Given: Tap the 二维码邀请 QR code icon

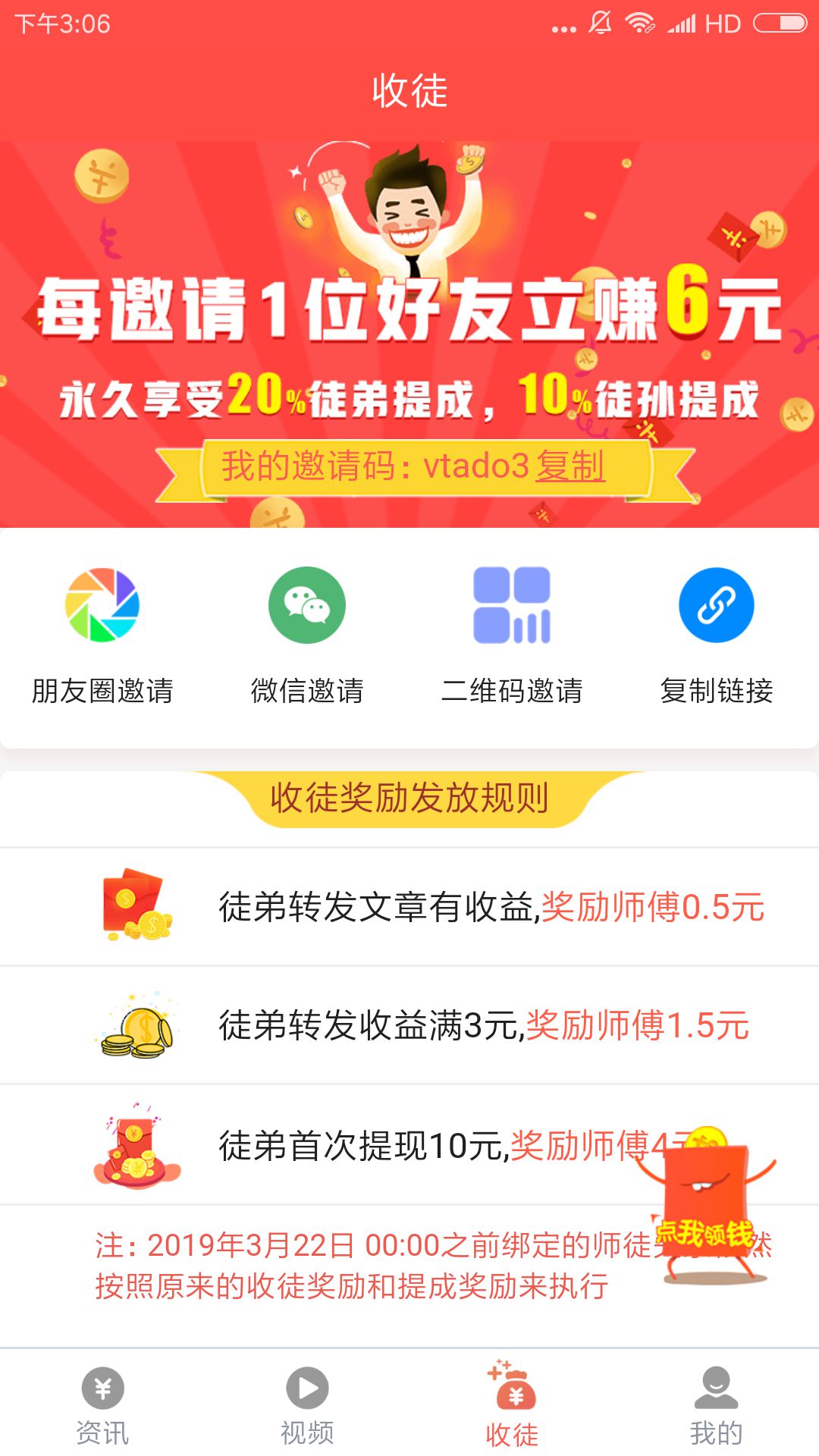Looking at the screenshot, I should click(512, 604).
